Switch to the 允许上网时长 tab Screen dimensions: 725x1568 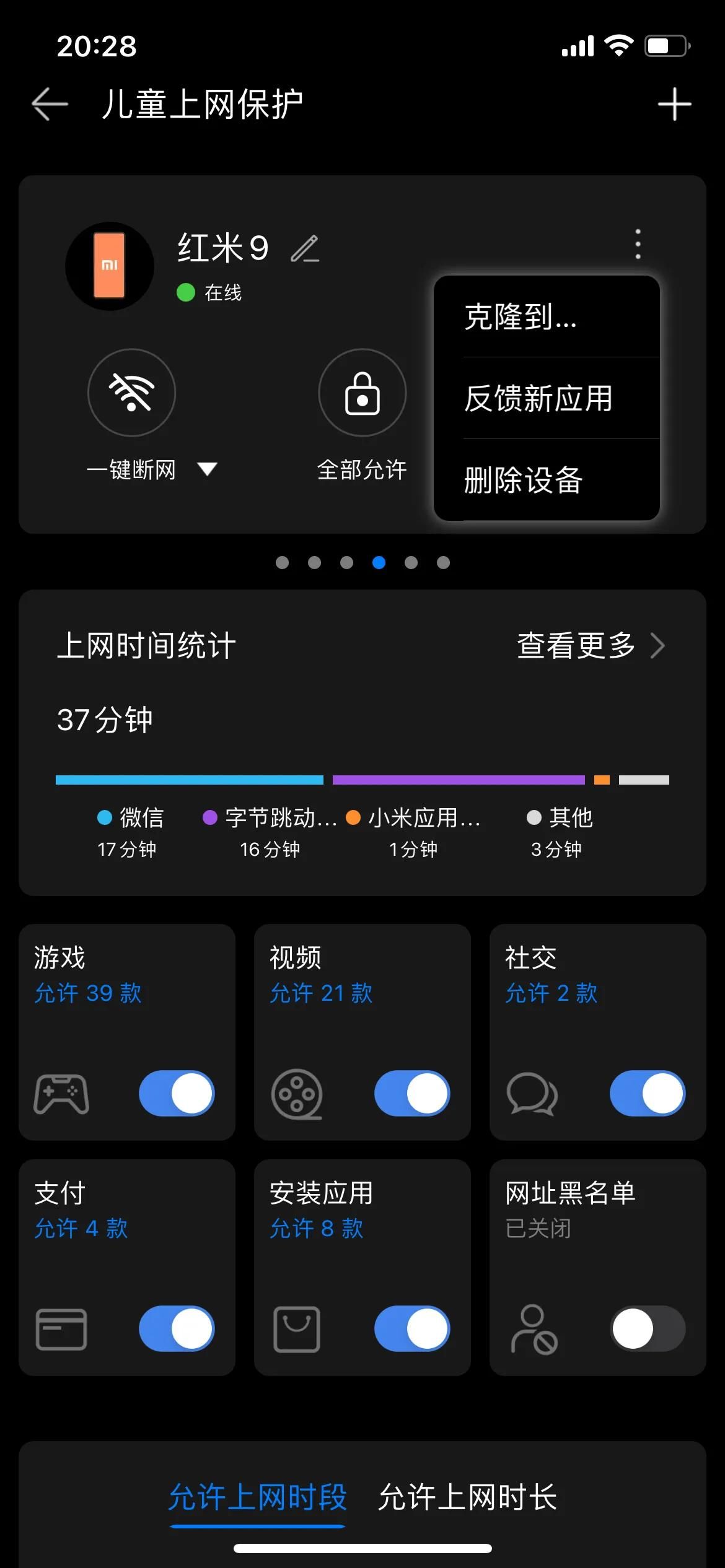tap(468, 1497)
